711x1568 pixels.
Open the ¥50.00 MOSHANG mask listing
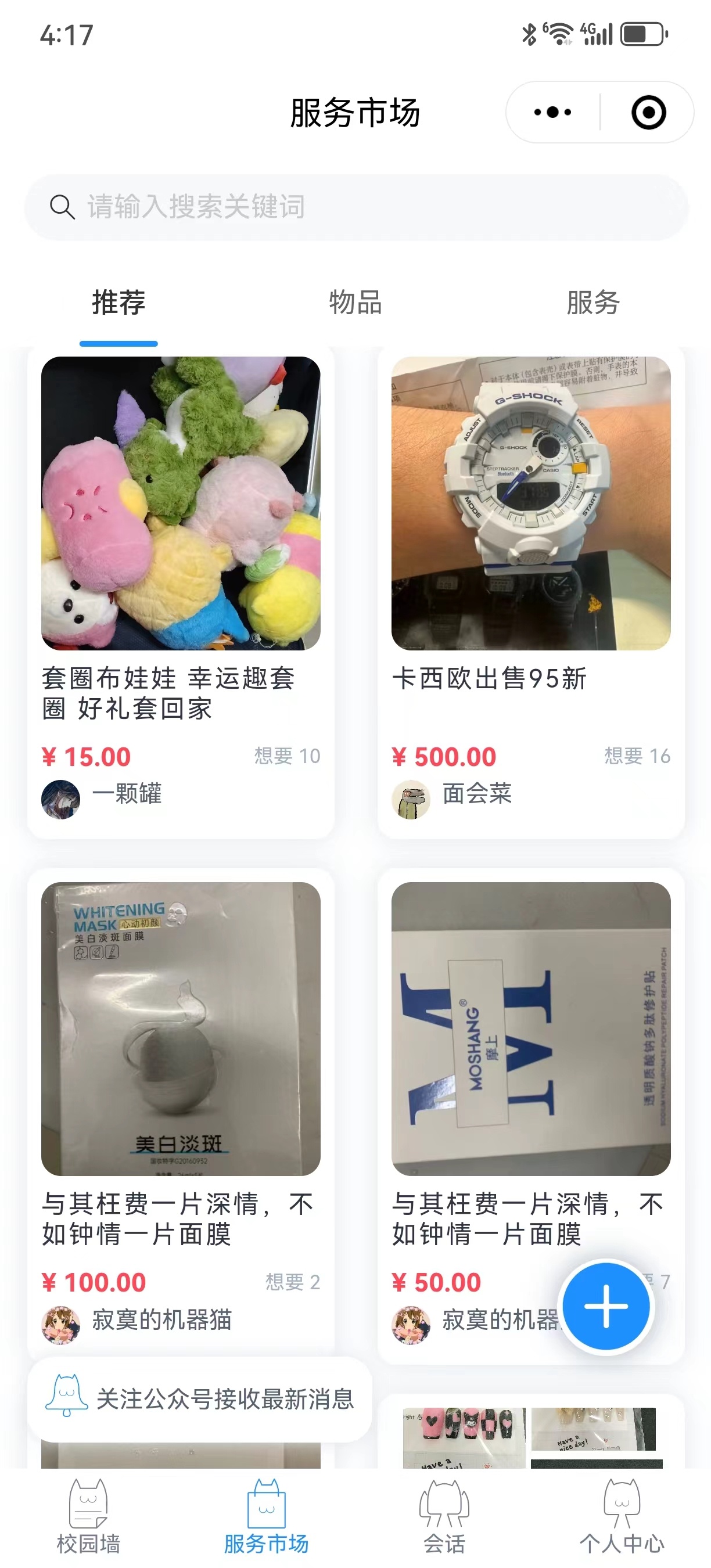531,1028
